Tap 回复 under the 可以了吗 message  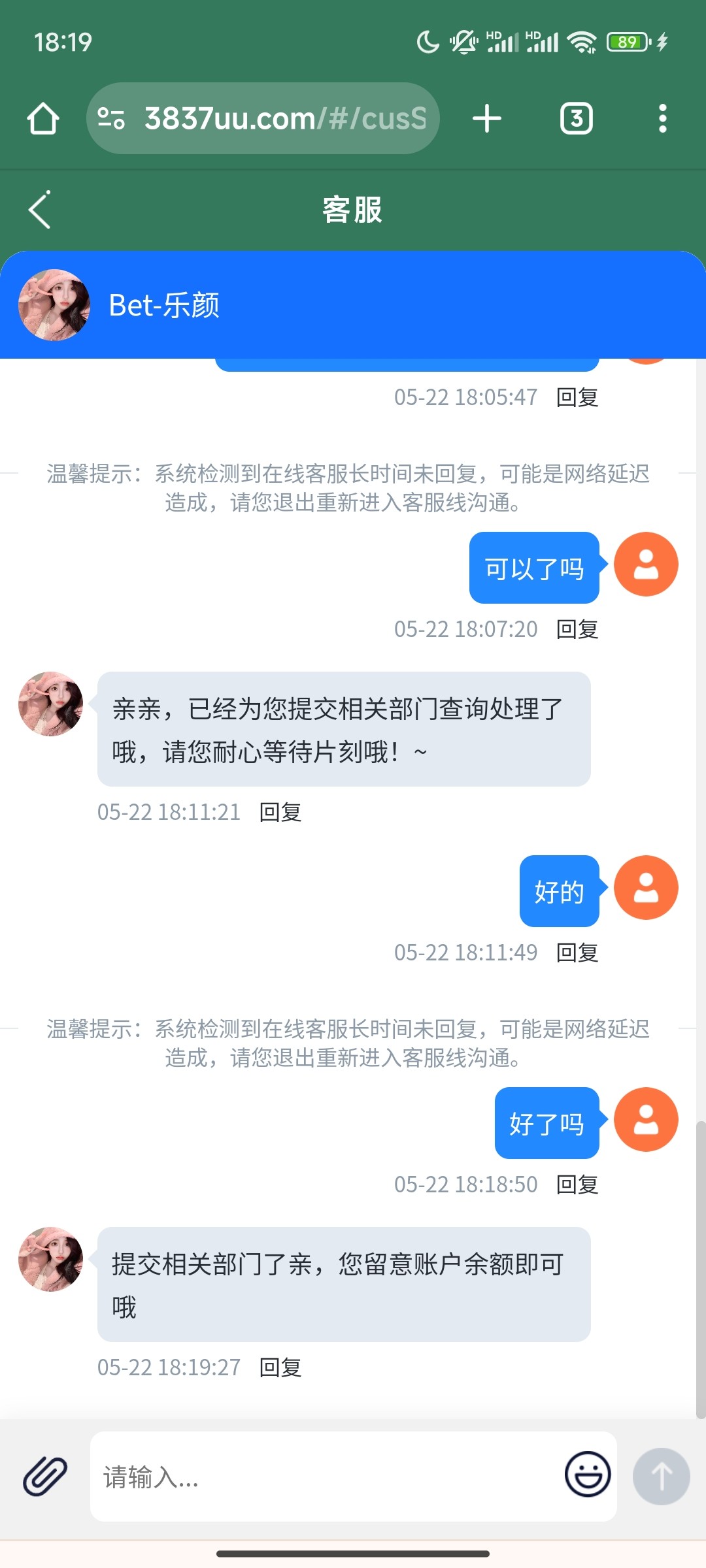click(x=577, y=629)
